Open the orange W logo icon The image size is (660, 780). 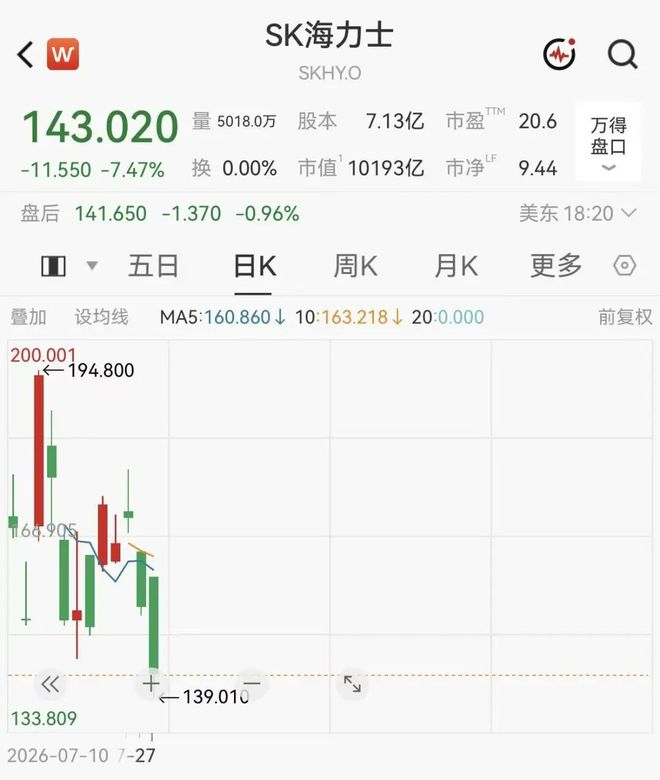[x=63, y=54]
